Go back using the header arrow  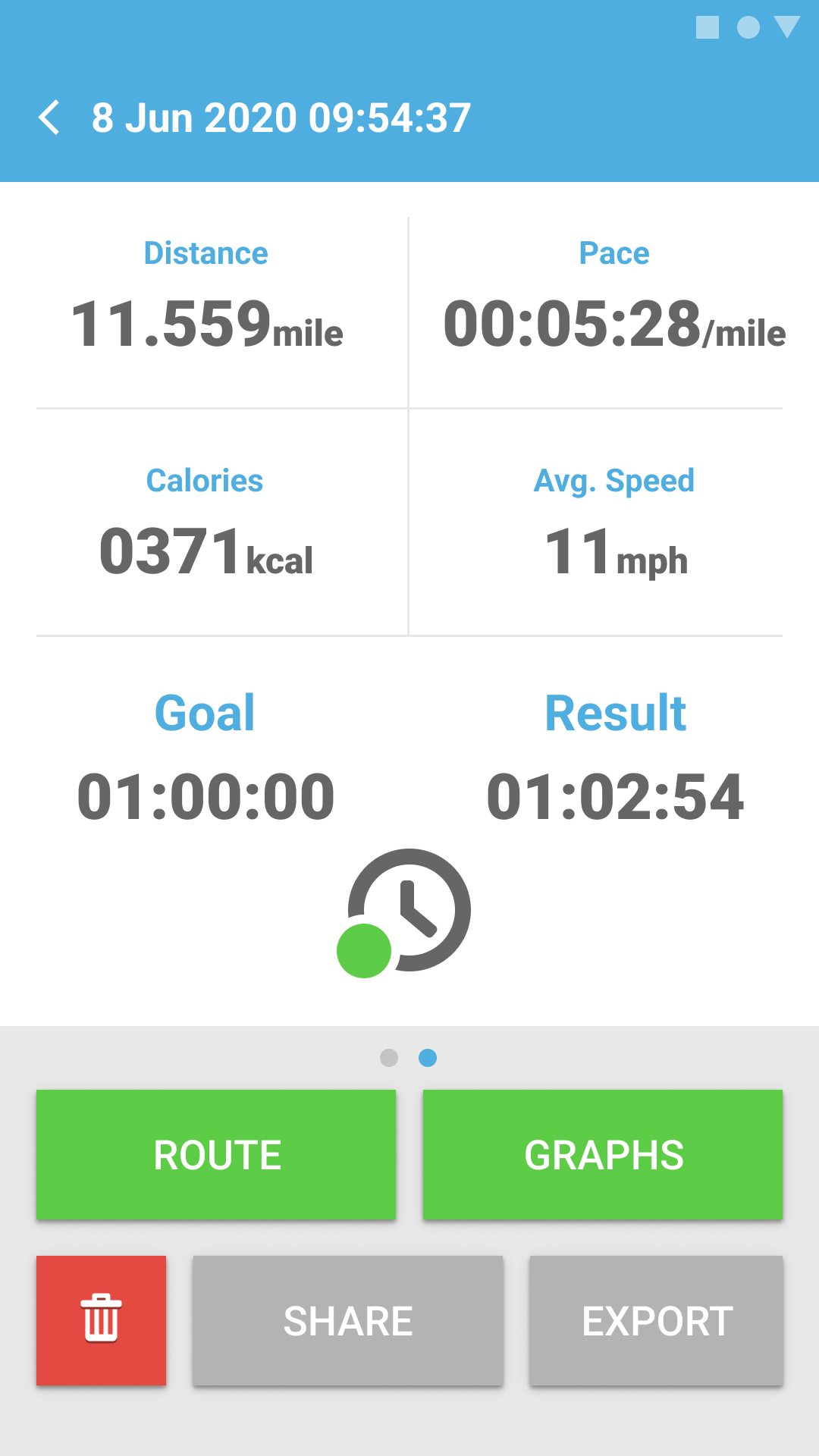pyautogui.click(x=49, y=118)
